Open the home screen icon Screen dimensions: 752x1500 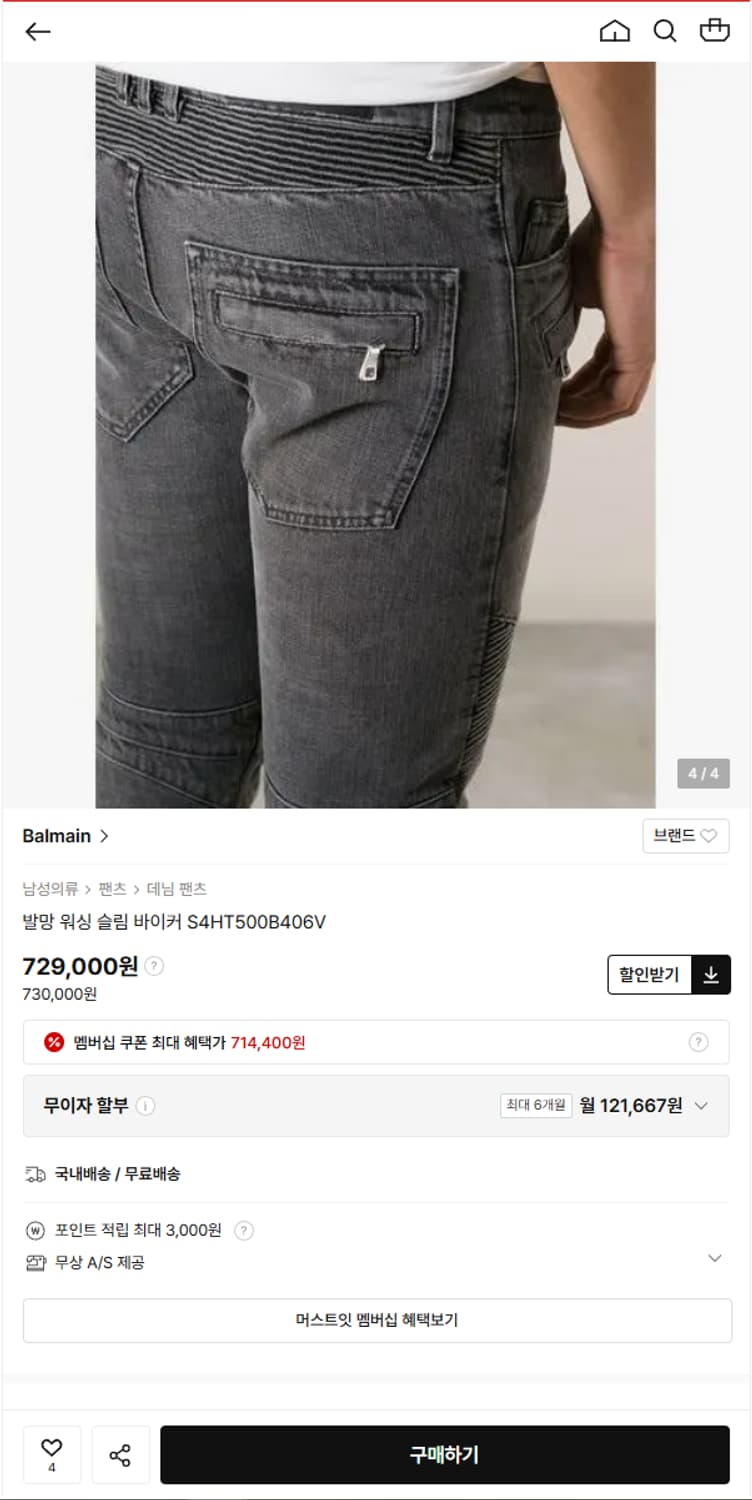click(x=617, y=31)
